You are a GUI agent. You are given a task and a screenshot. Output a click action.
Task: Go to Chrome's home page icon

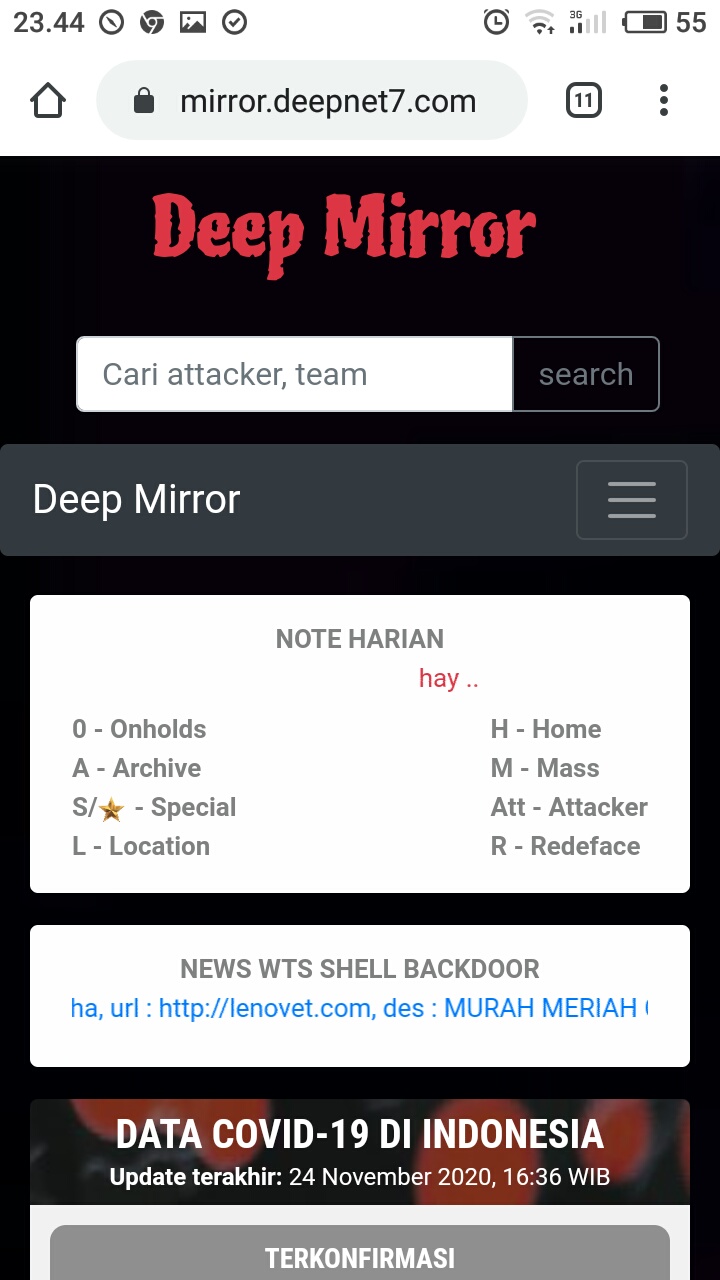click(48, 101)
